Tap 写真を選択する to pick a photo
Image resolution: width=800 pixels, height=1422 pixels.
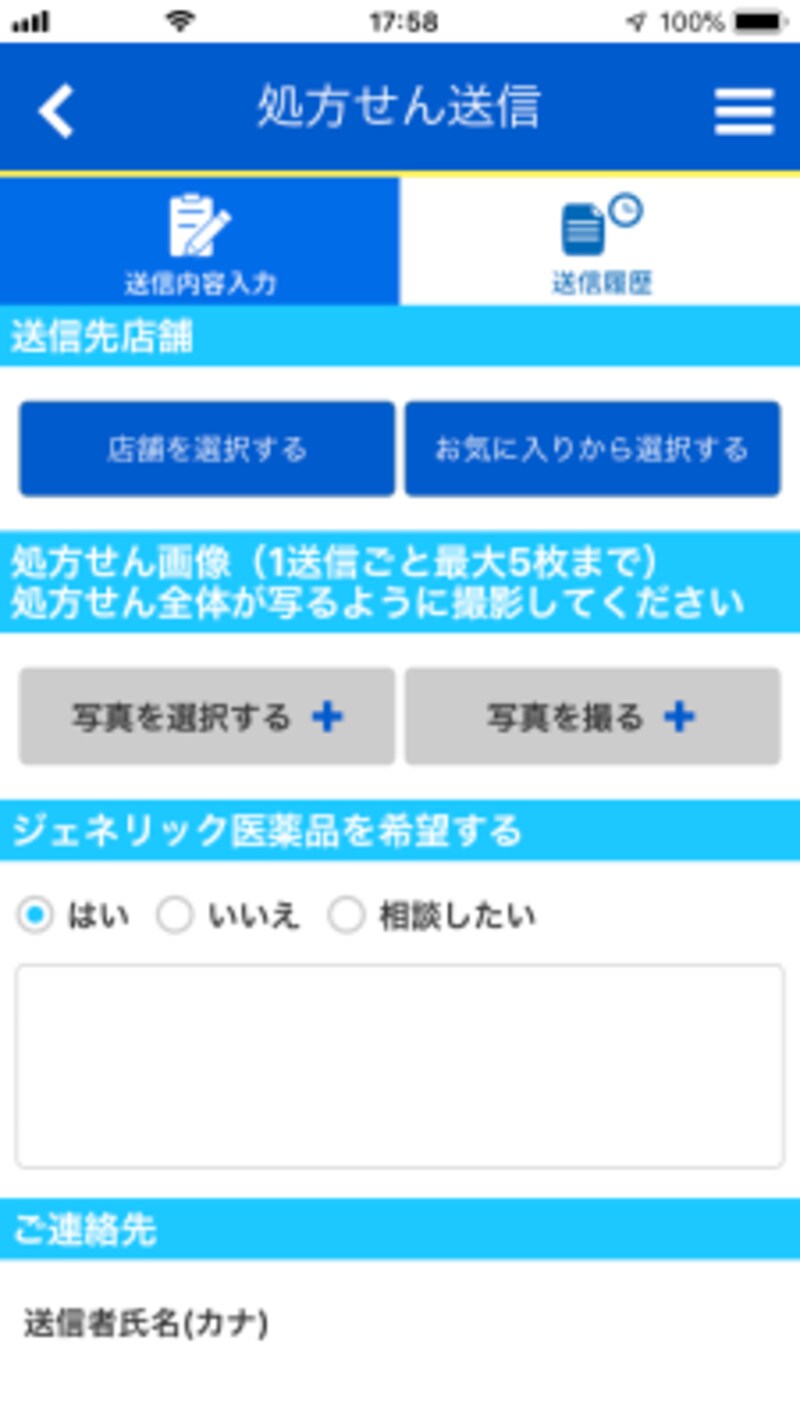pyautogui.click(x=207, y=717)
